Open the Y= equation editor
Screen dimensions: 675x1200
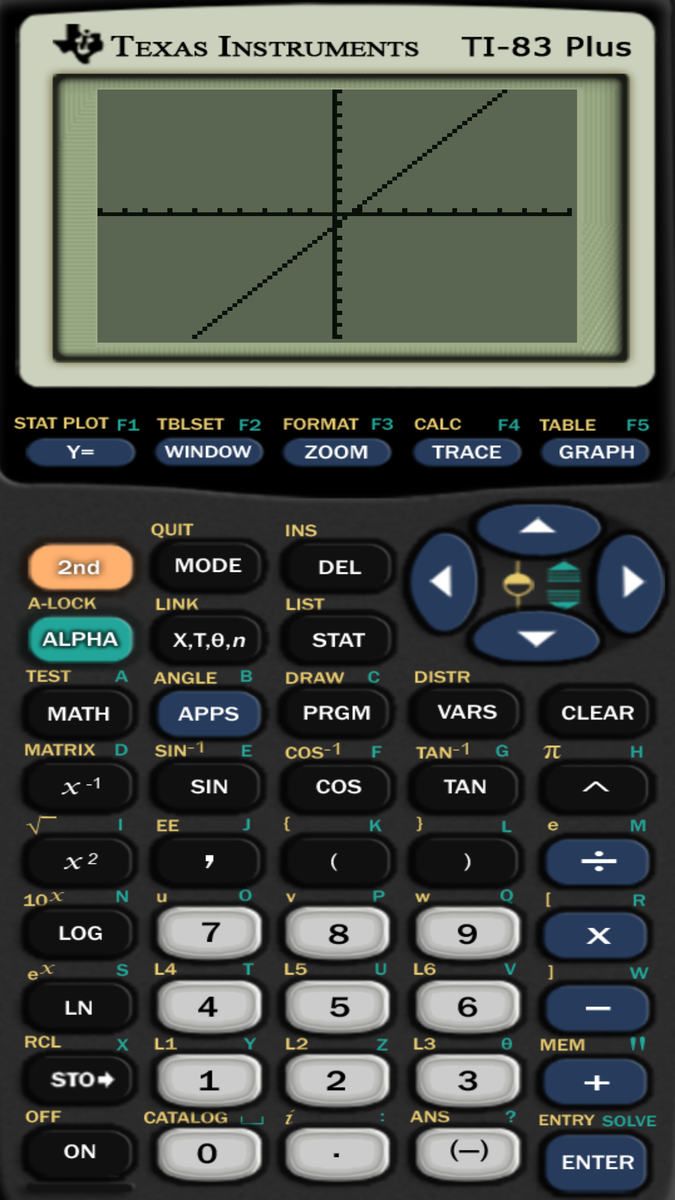80,452
